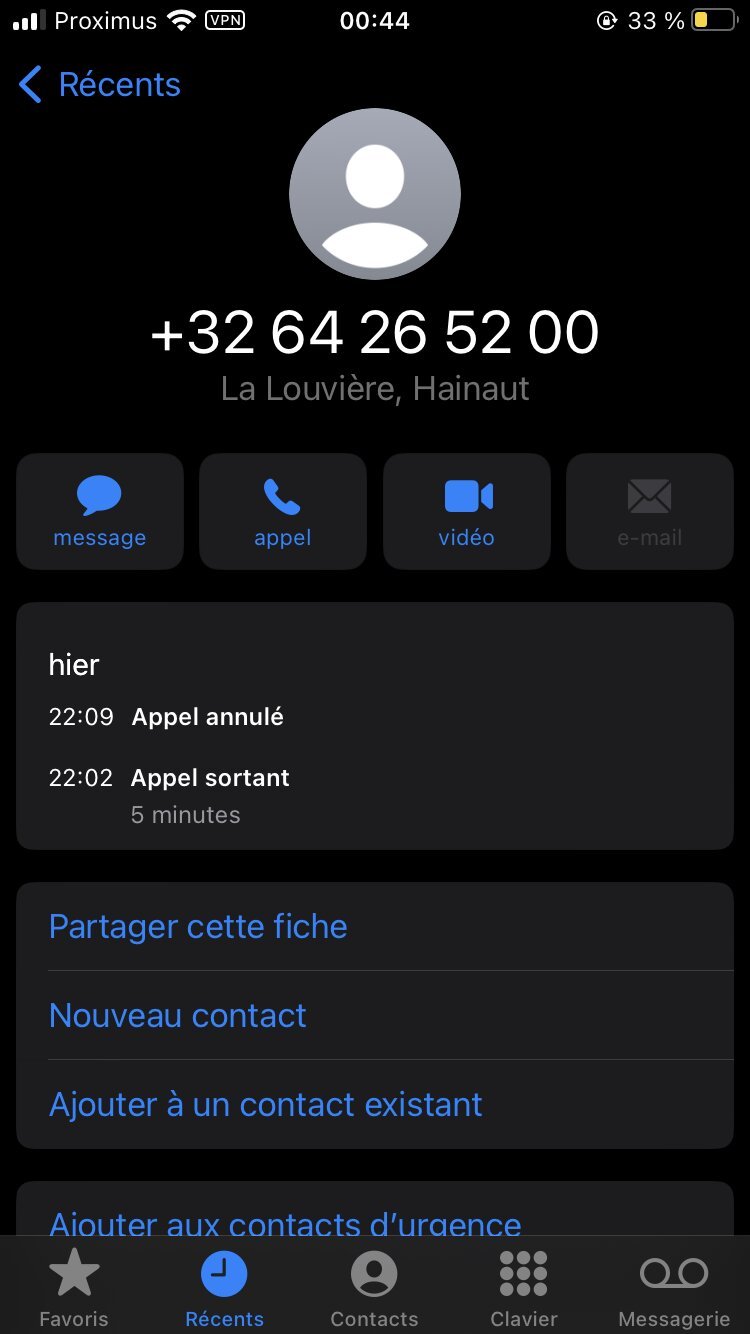
Task: Switch to the Favoris tab
Action: click(74, 1288)
